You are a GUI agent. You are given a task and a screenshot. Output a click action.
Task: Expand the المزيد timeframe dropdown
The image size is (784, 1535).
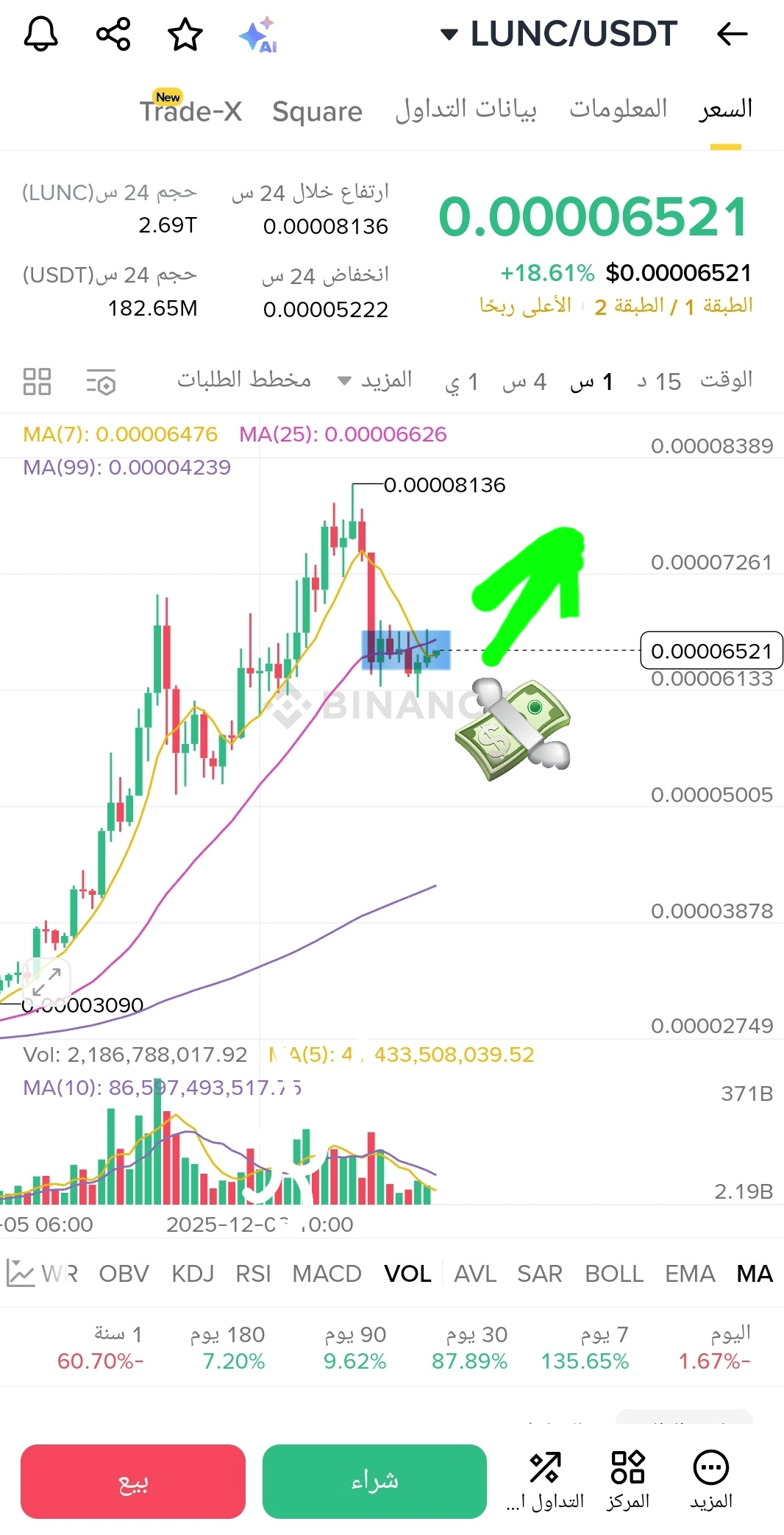point(375,380)
